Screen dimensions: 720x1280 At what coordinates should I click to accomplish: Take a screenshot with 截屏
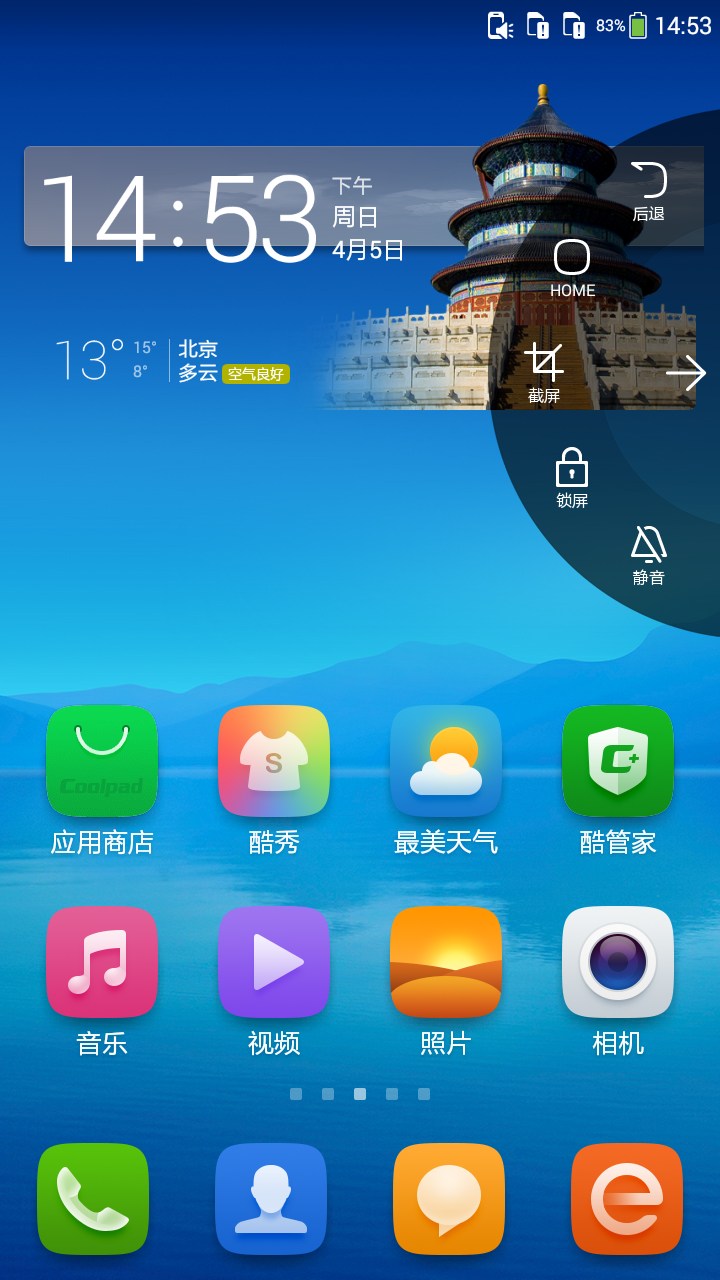coord(544,372)
